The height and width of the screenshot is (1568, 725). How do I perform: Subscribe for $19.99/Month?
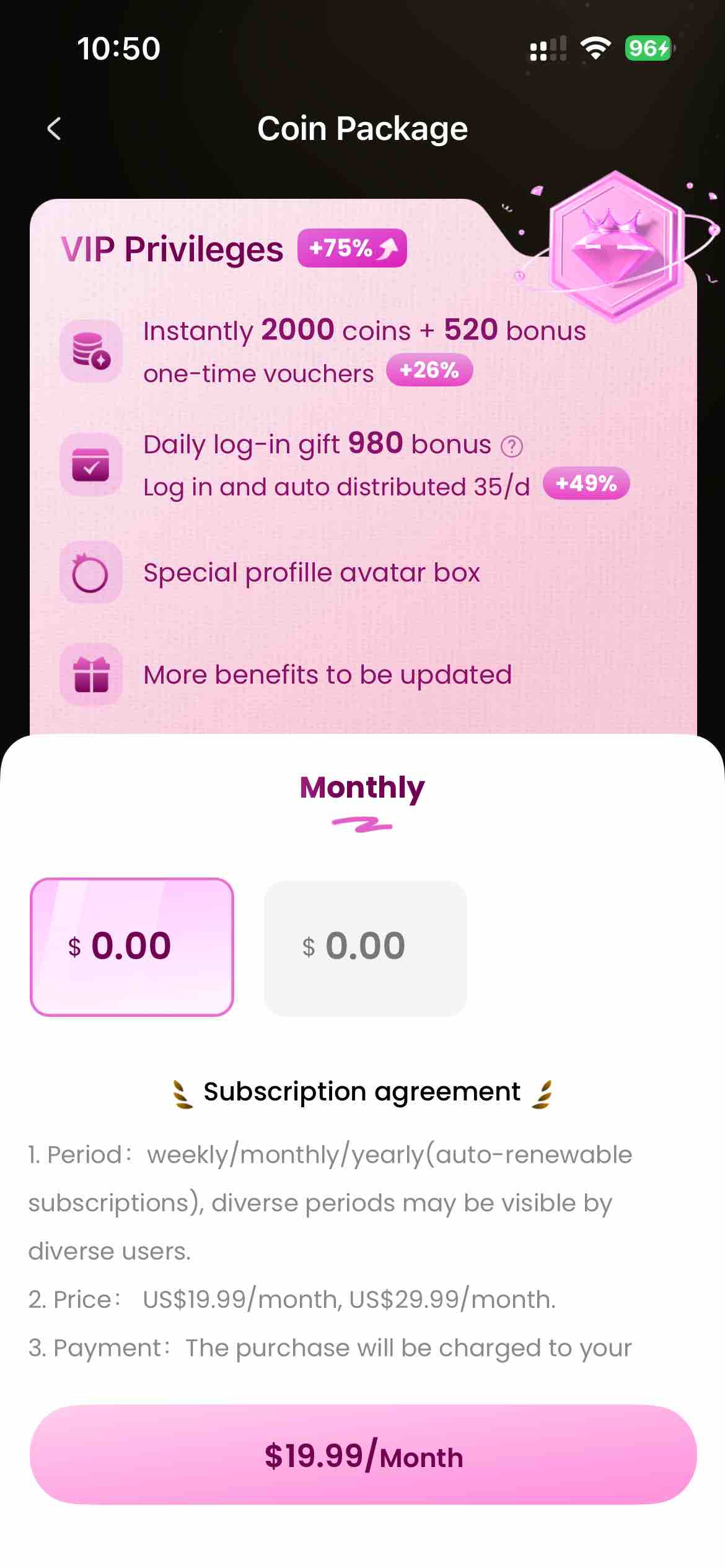(363, 1455)
